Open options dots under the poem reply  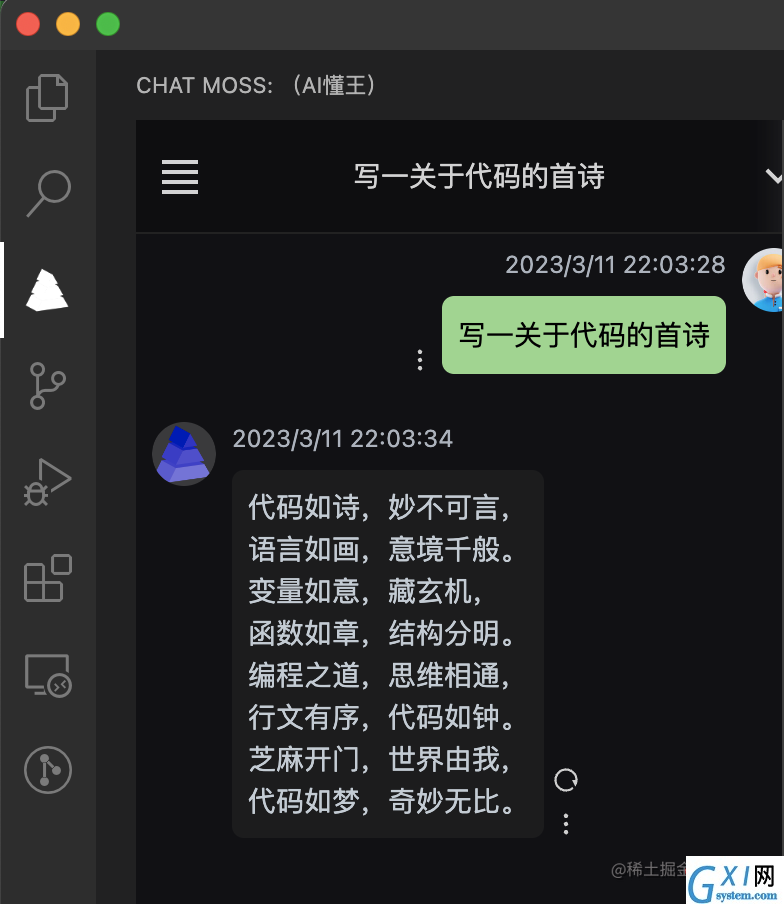coord(566,824)
